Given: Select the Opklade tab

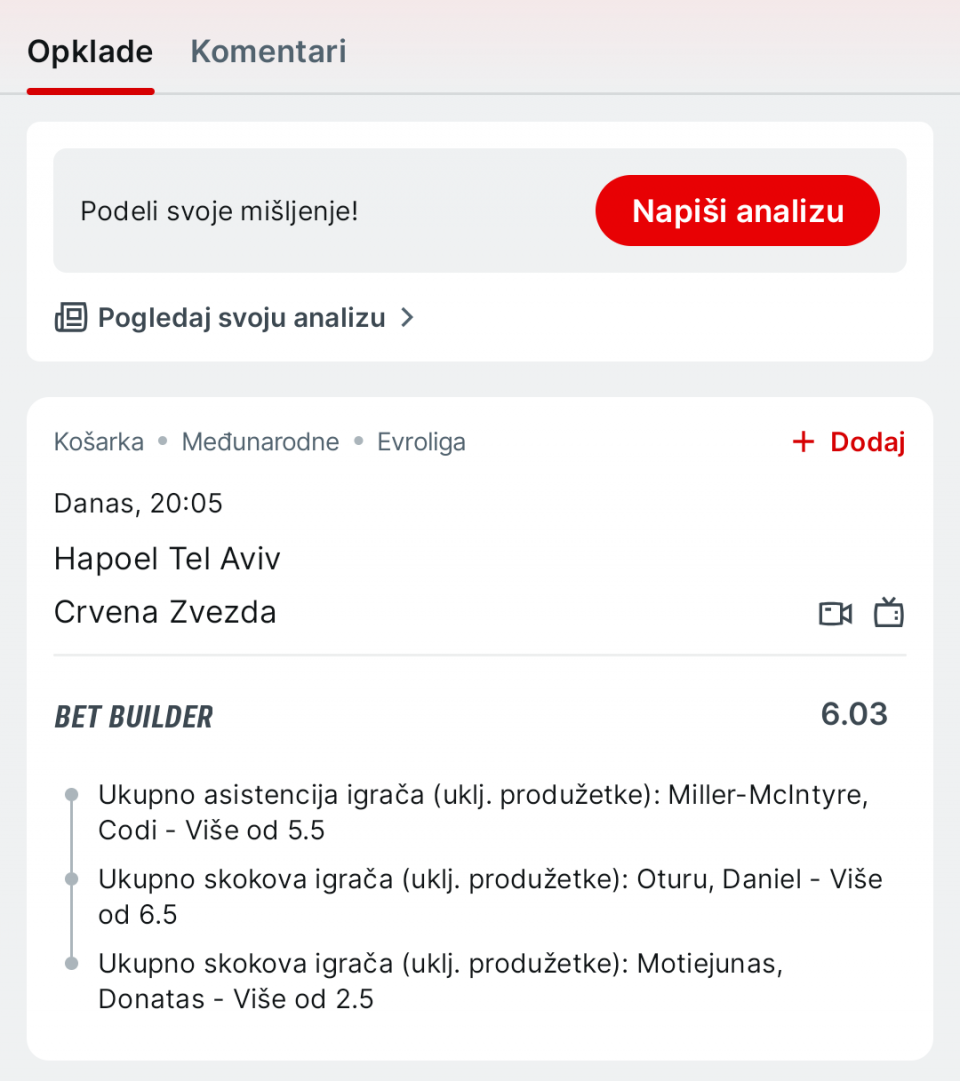Looking at the screenshot, I should 90,52.
